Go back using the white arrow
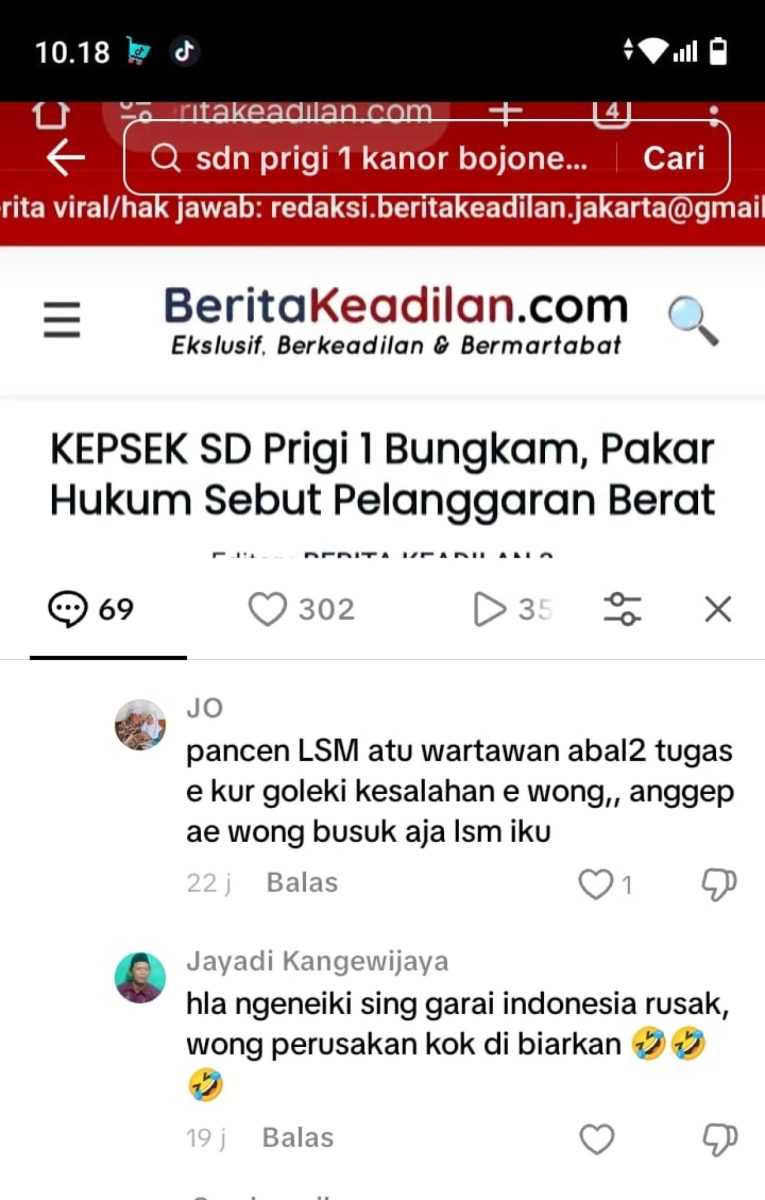This screenshot has width=765, height=1200. click(x=66, y=158)
